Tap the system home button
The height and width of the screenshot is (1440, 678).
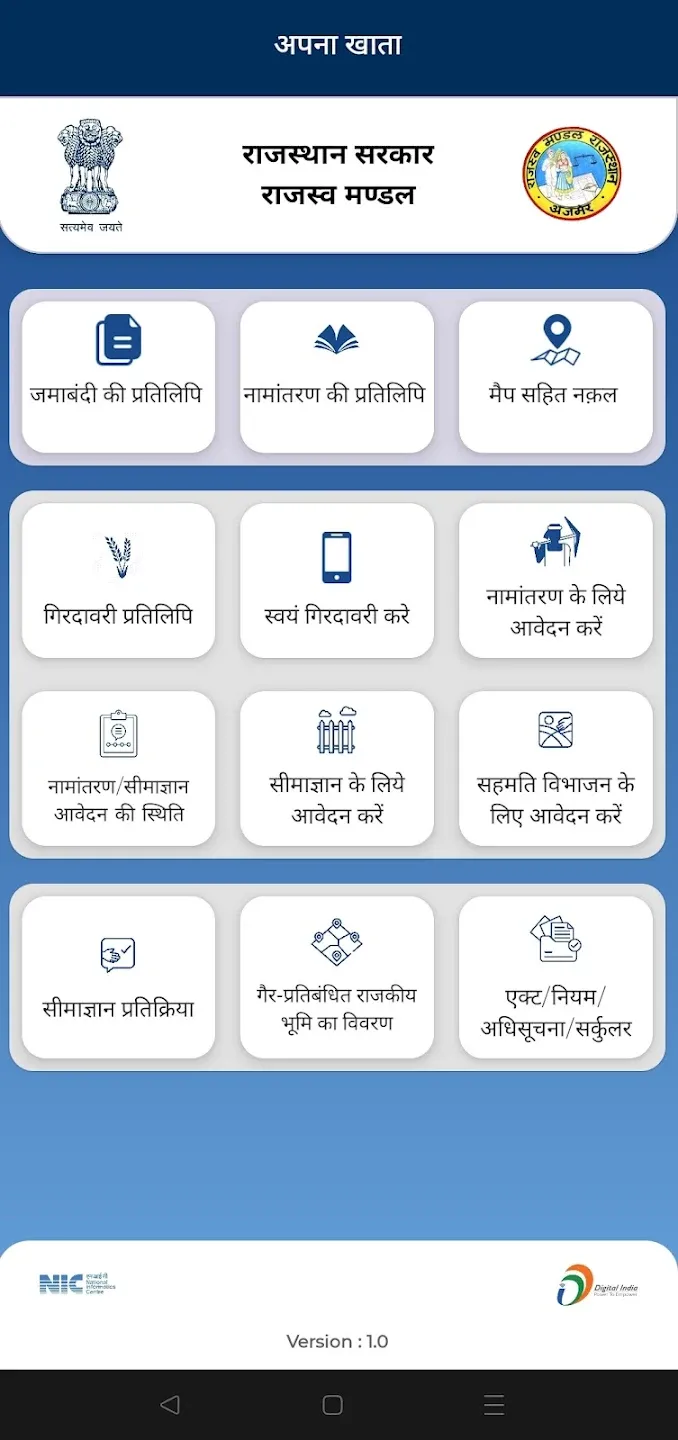[x=333, y=1405]
